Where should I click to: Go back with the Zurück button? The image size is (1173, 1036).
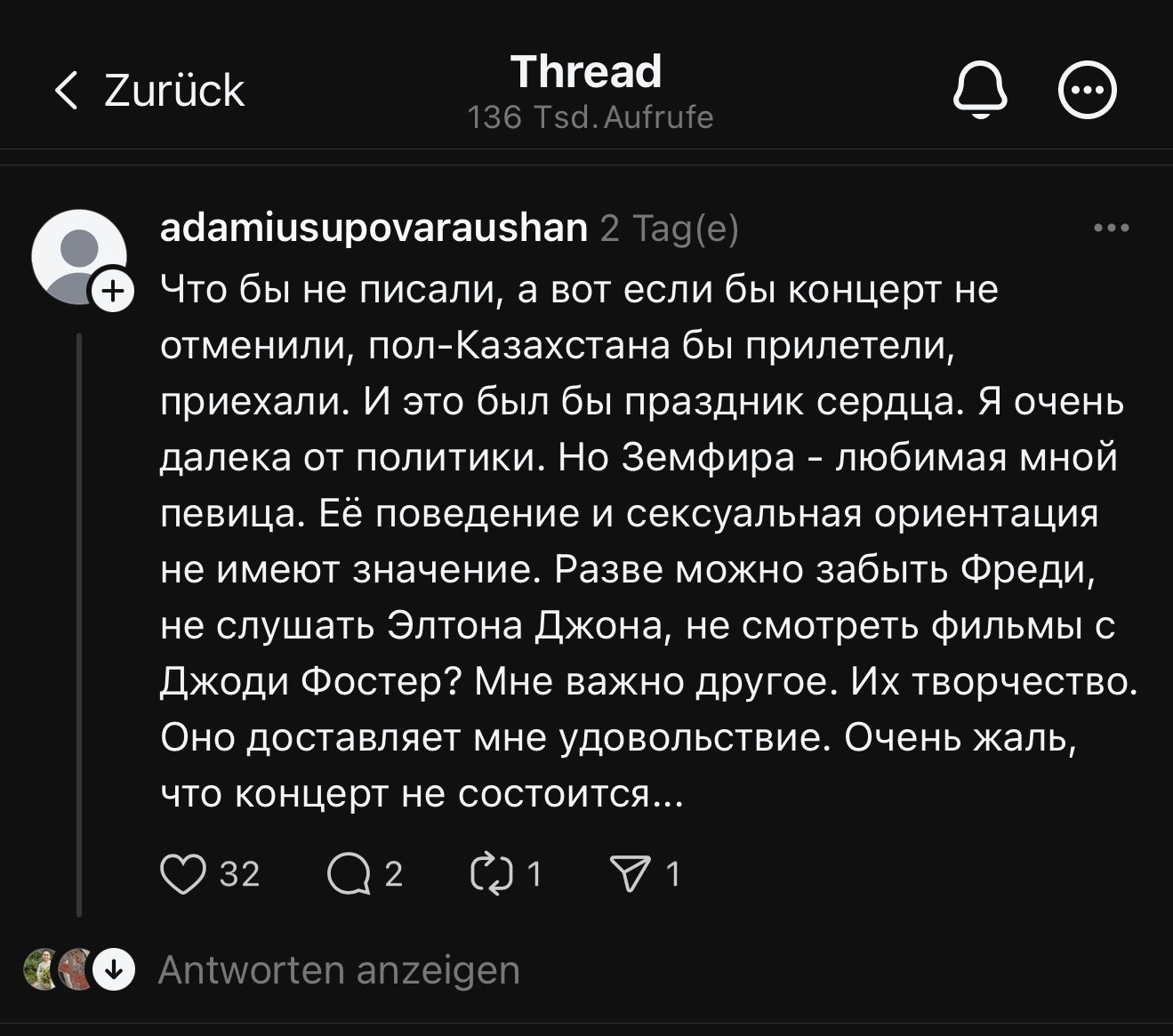[149, 91]
